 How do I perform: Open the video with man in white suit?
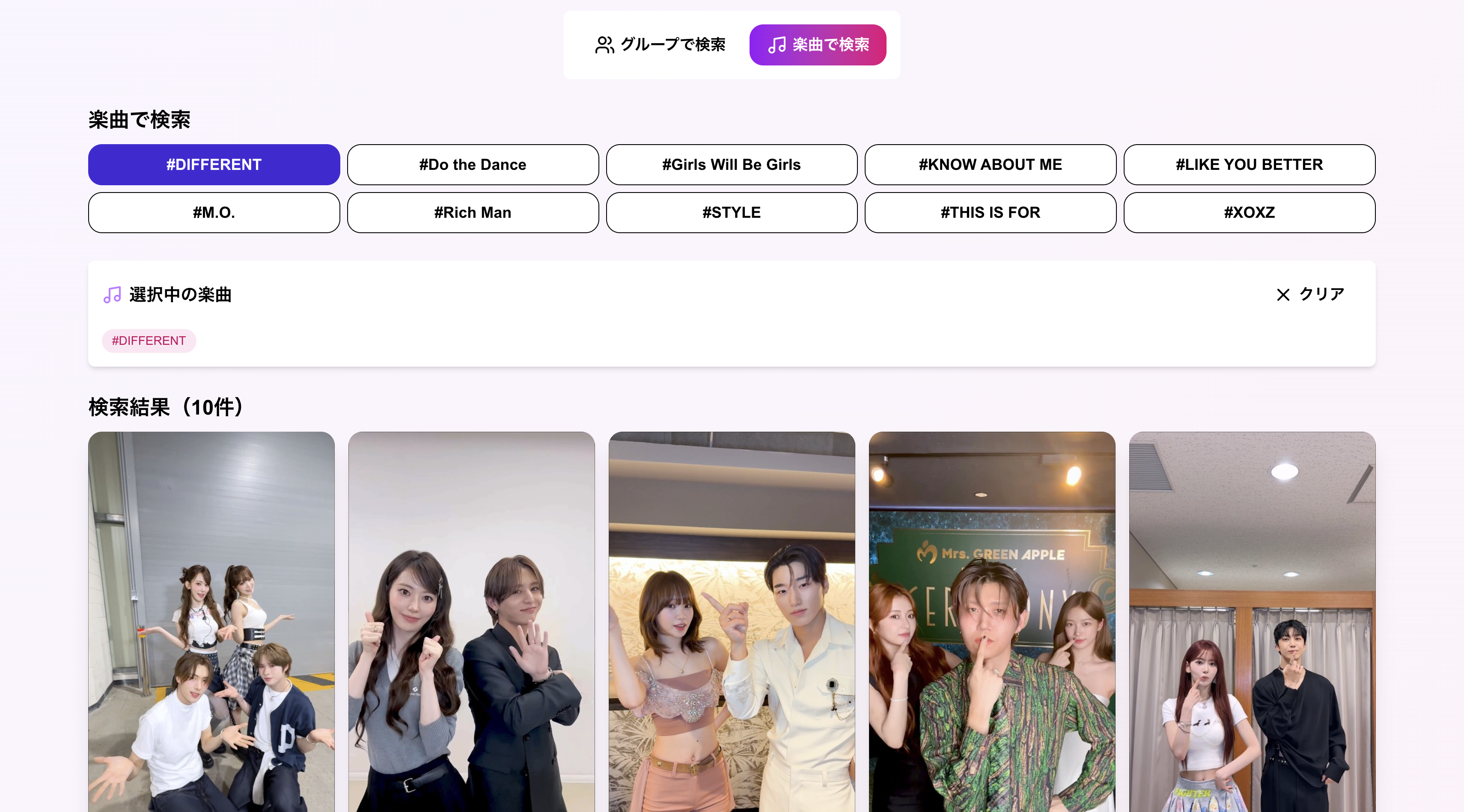732,622
